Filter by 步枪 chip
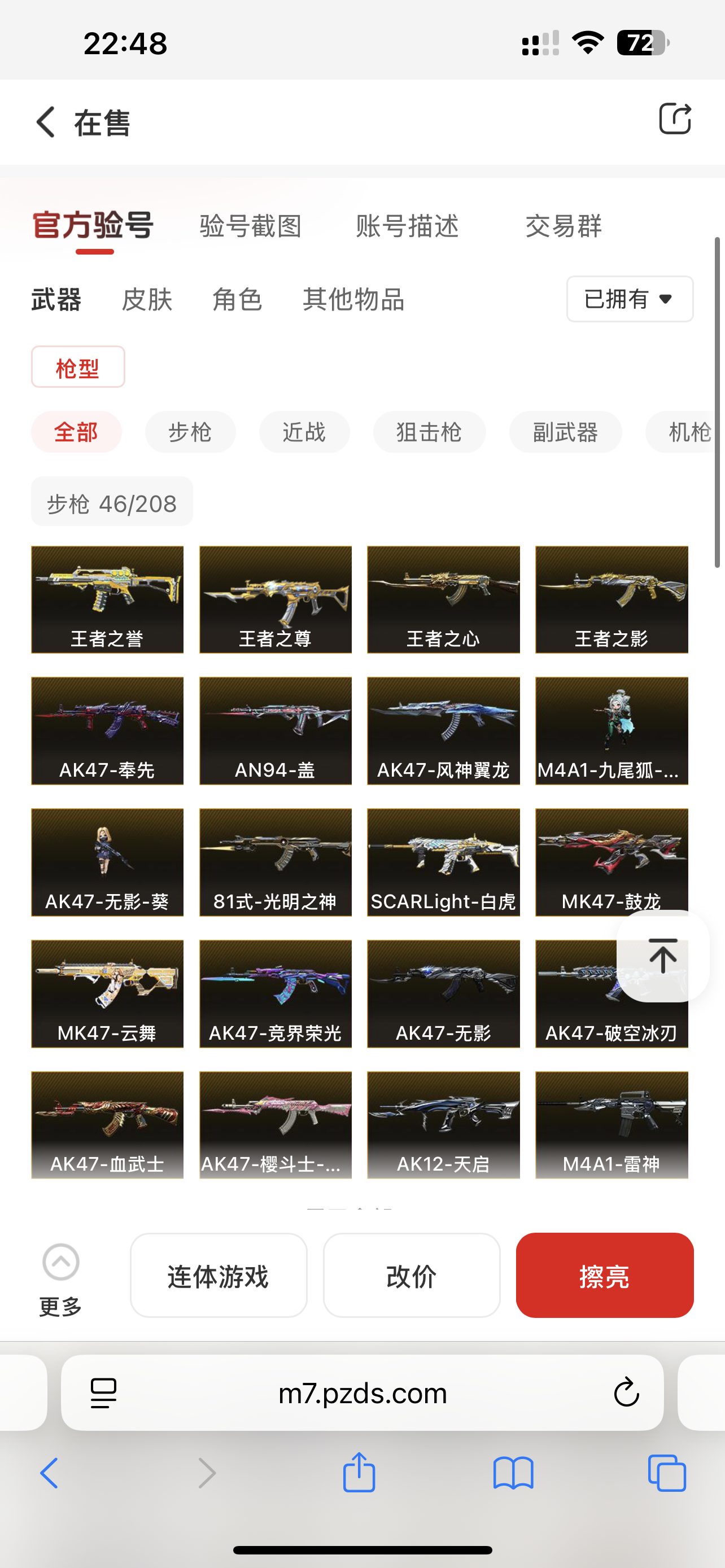Screen dimensions: 725x1568 [x=190, y=432]
